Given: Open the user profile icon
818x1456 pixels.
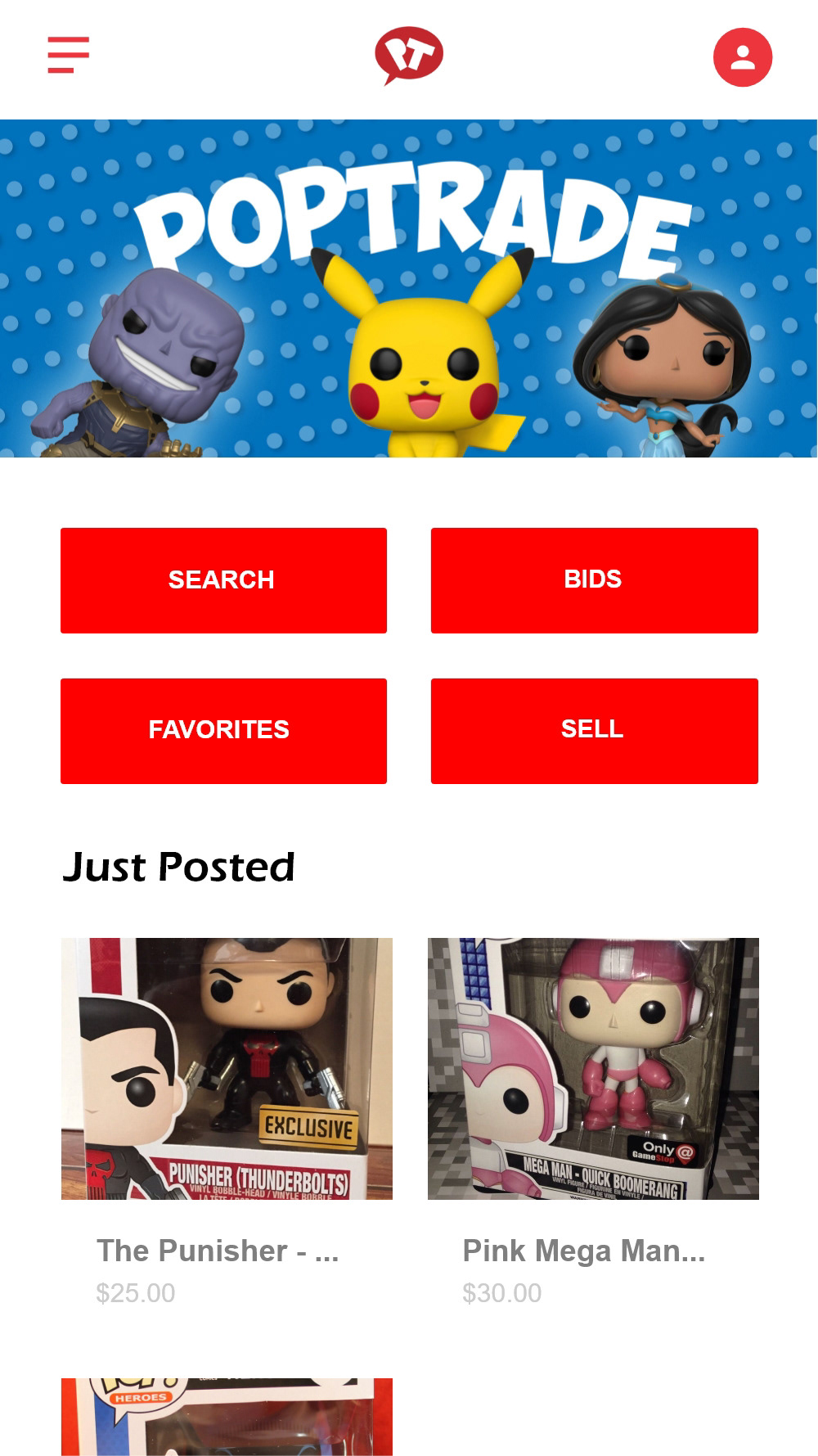Looking at the screenshot, I should click(742, 57).
